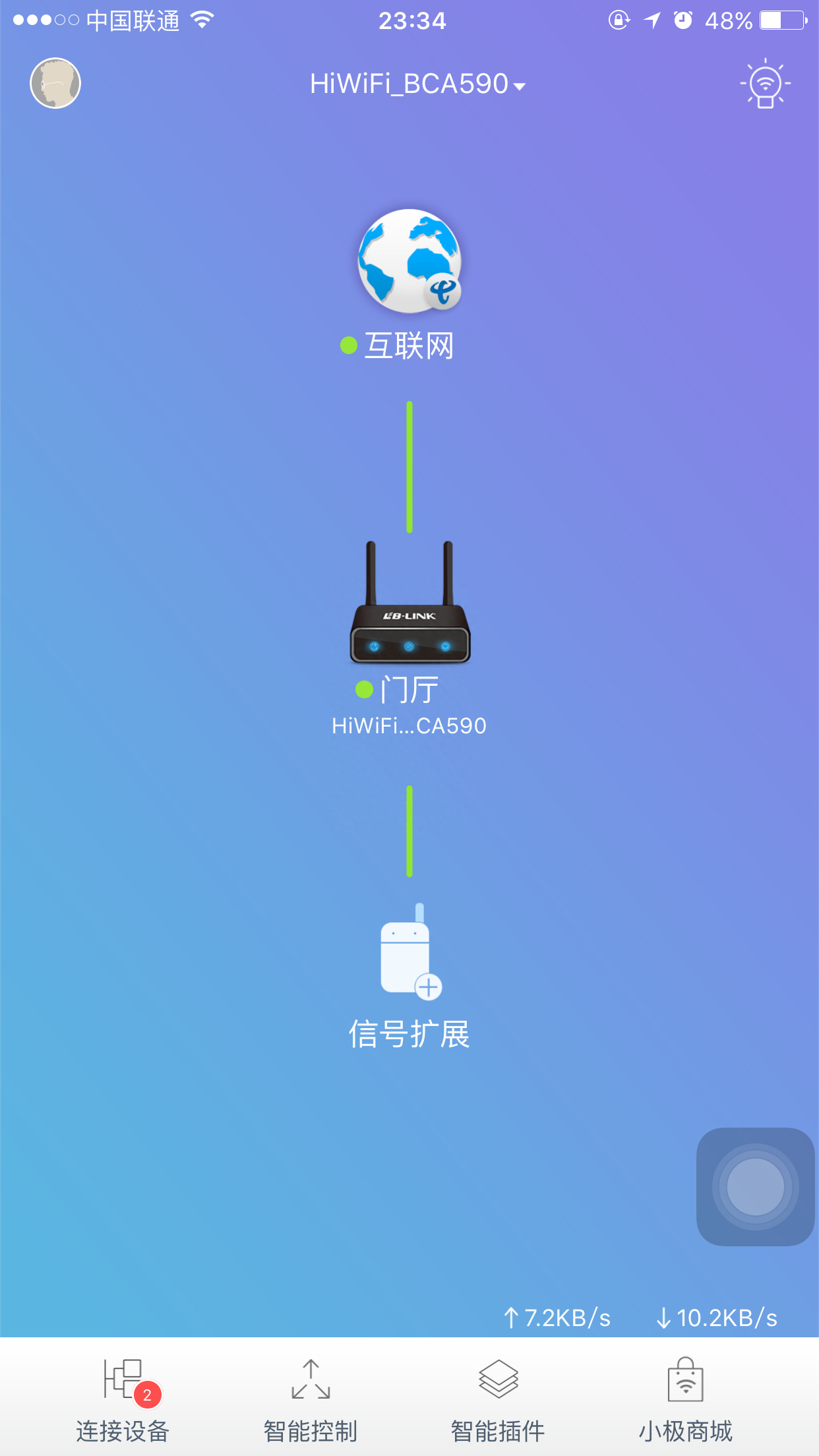Image resolution: width=819 pixels, height=1456 pixels.
Task: Select the 智能插件 plugins stack icon
Action: point(498,1378)
